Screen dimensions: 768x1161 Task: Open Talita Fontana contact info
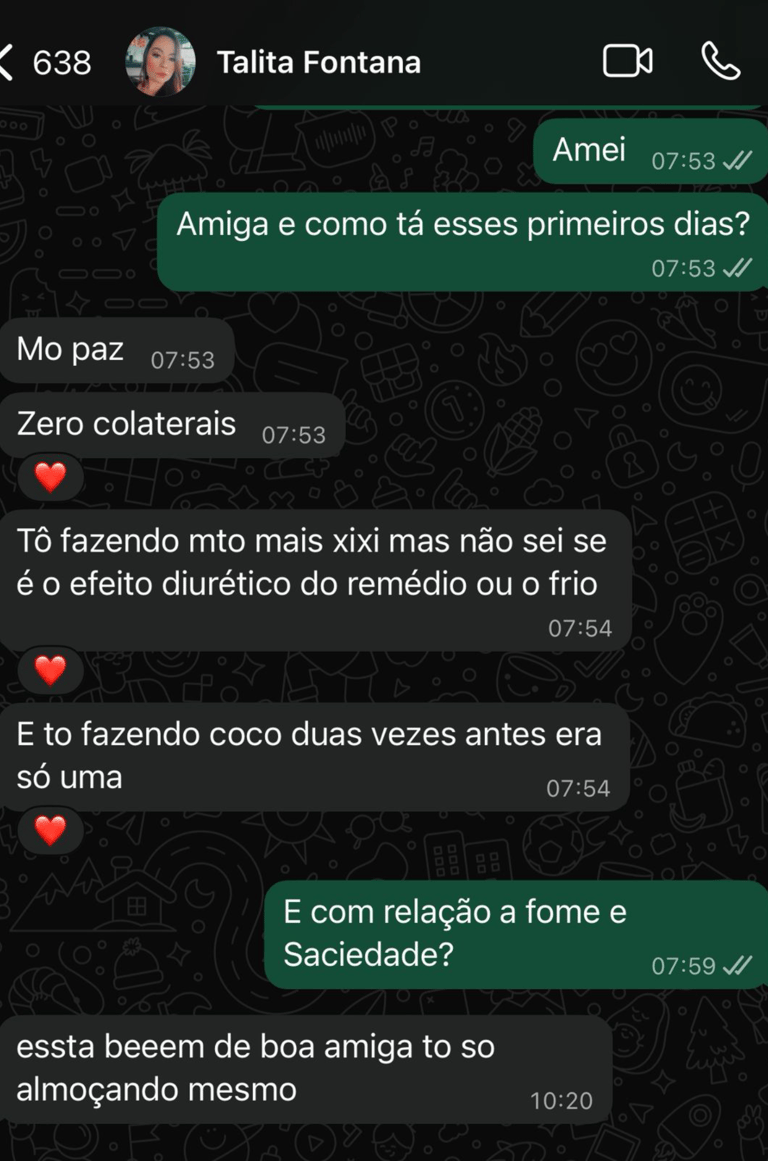coord(318,62)
